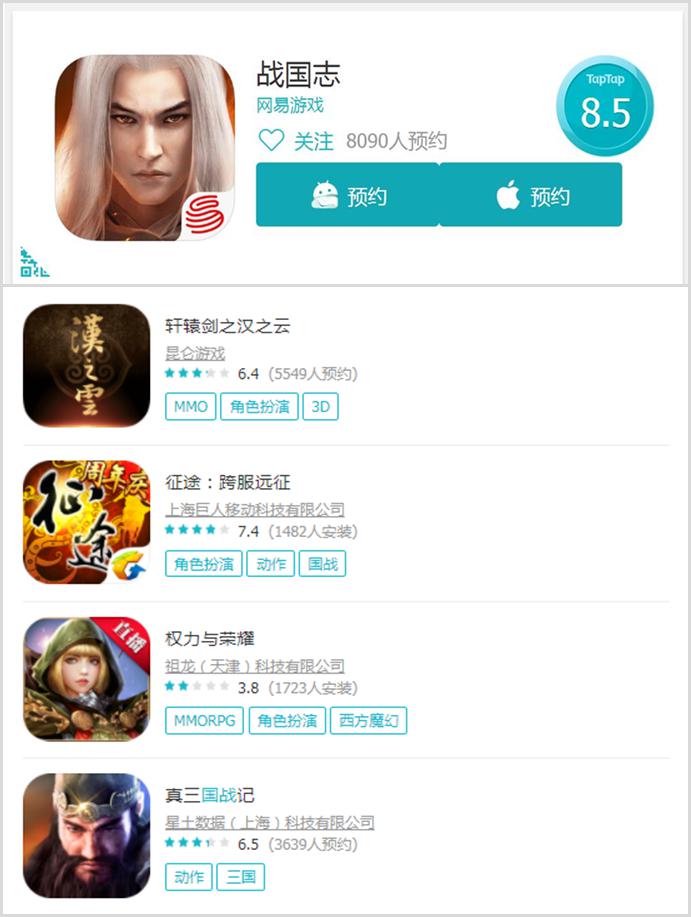
Task: Select the MMO tag under 轩辕剑之汉之云
Action: 190,406
